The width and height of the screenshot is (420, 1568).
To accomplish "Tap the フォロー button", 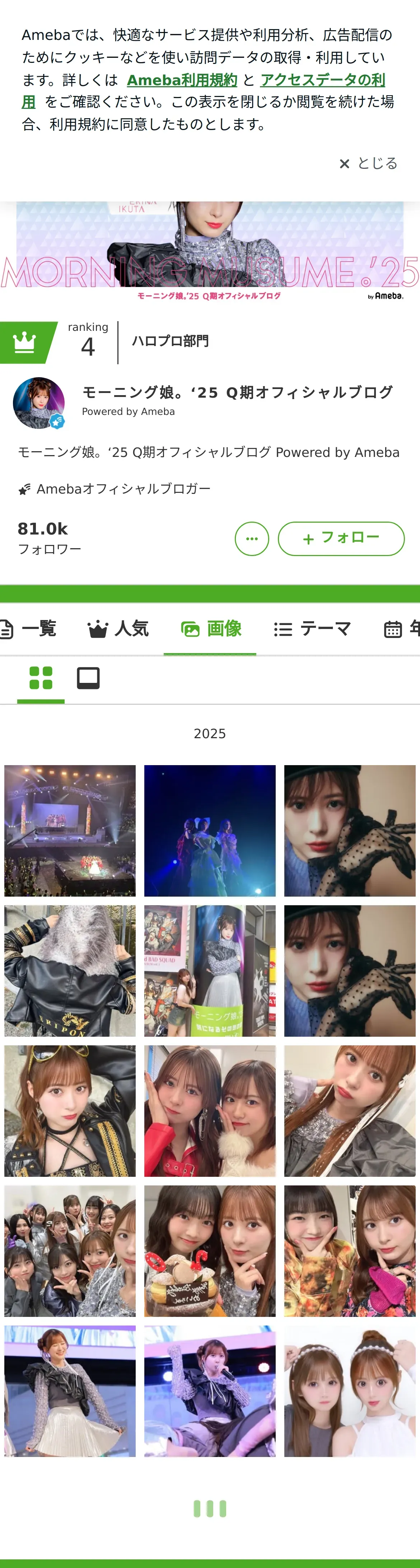I will coord(341,538).
